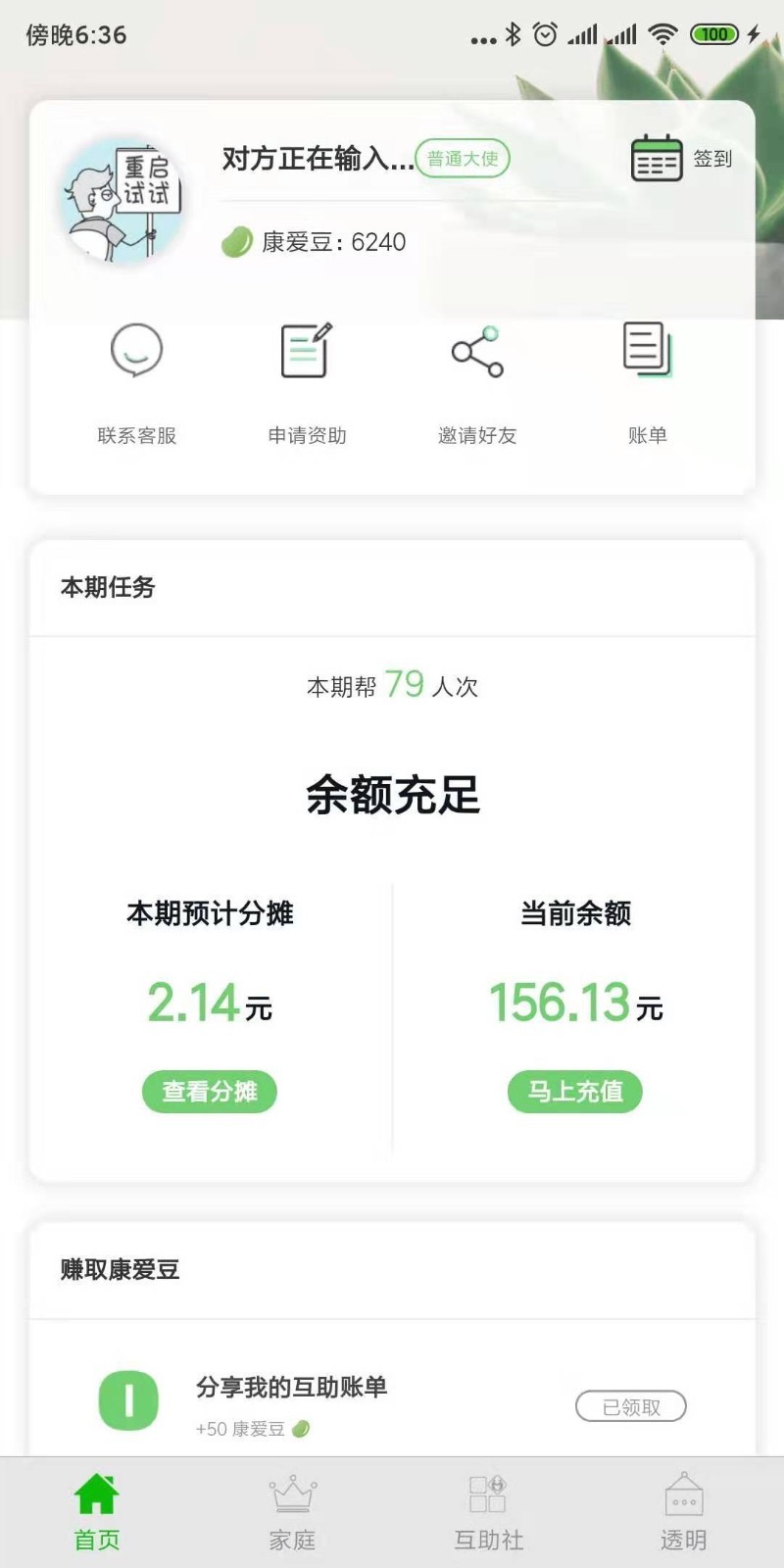Image resolution: width=784 pixels, height=1568 pixels.
Task: Click the 签到 calendar check-in icon
Action: tap(657, 159)
